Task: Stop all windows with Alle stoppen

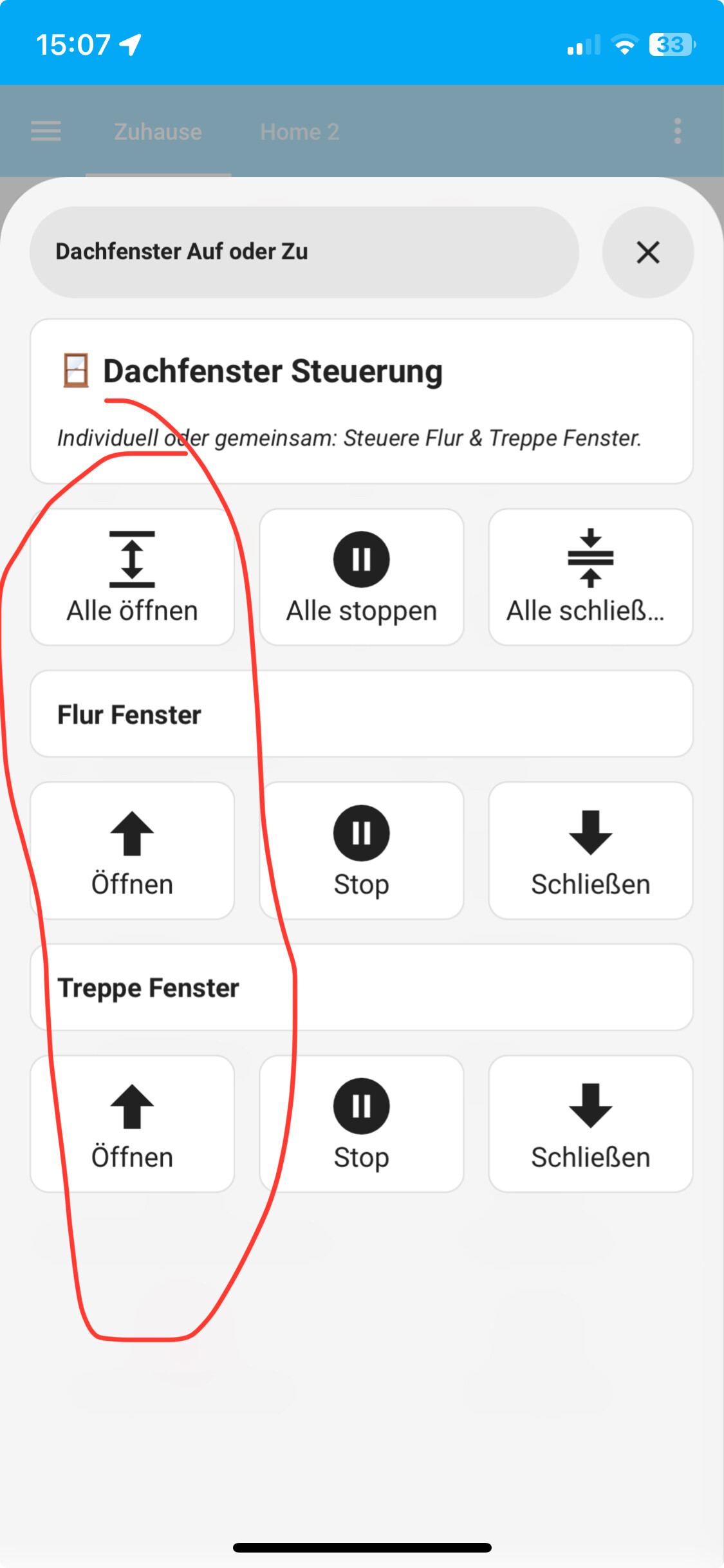Action: tap(361, 577)
